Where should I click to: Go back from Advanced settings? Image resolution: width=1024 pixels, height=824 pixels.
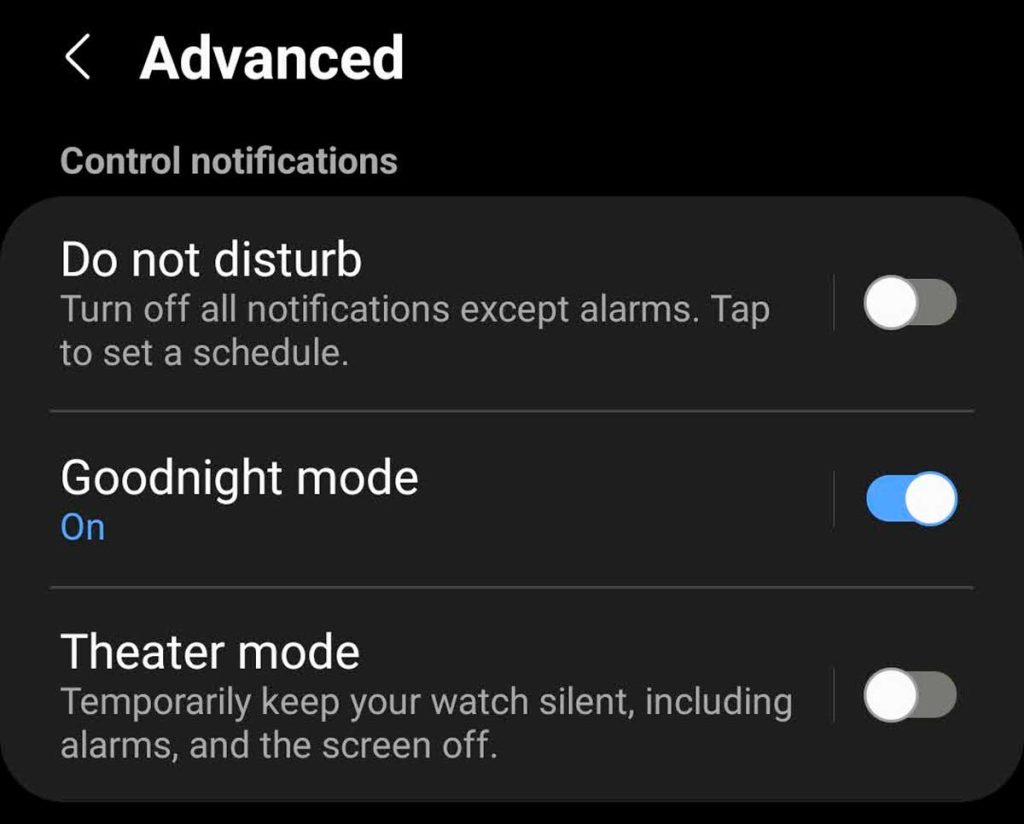tap(77, 59)
